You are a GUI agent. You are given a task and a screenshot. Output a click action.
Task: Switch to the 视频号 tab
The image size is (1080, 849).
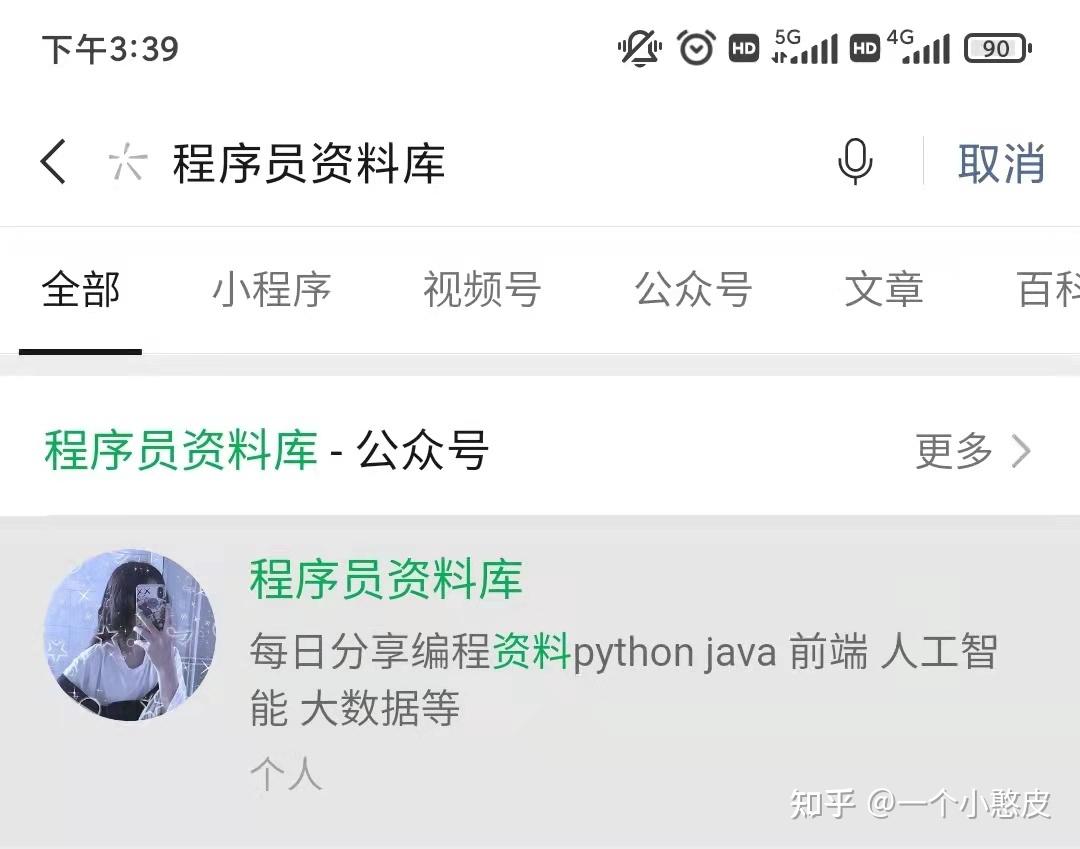[x=482, y=290]
